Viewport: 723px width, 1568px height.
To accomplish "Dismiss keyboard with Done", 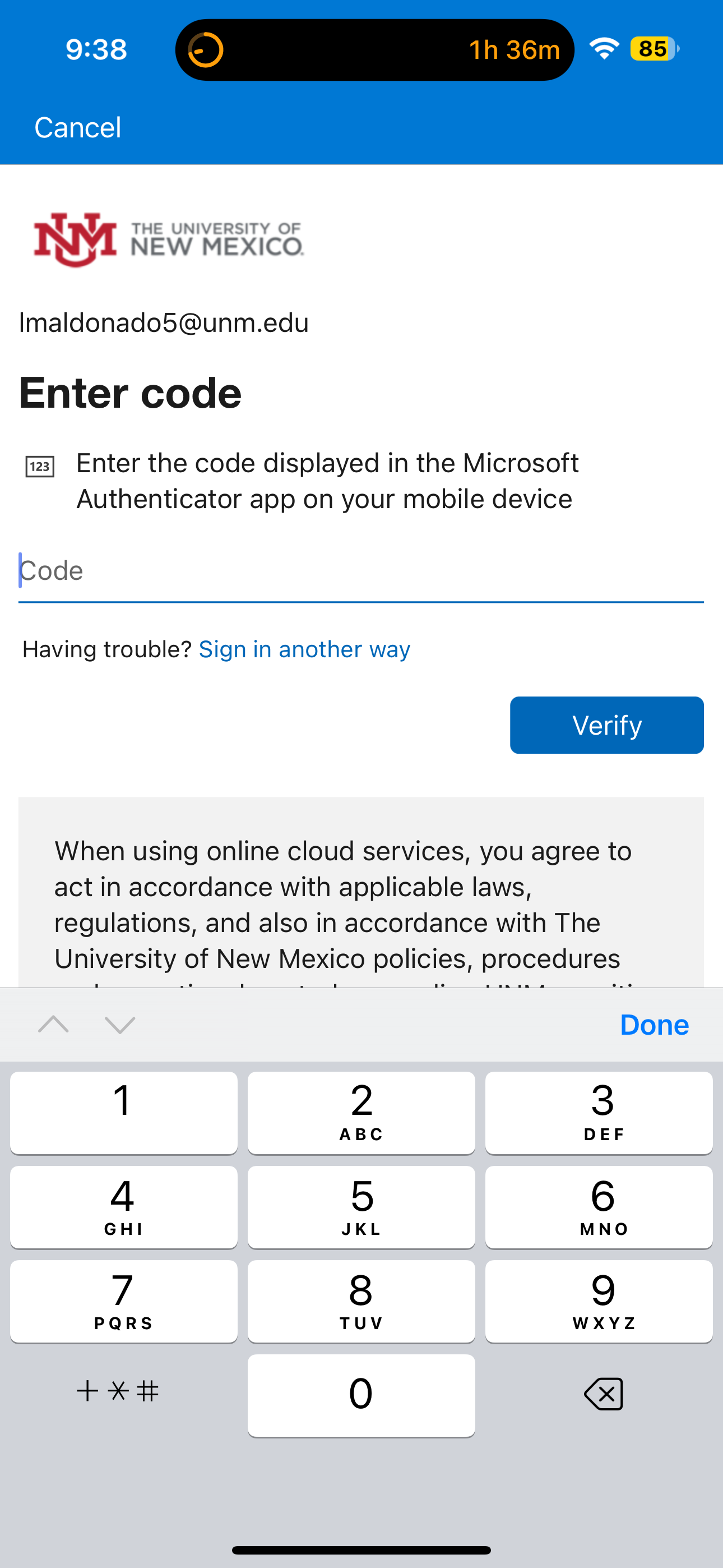I will (x=654, y=1025).
